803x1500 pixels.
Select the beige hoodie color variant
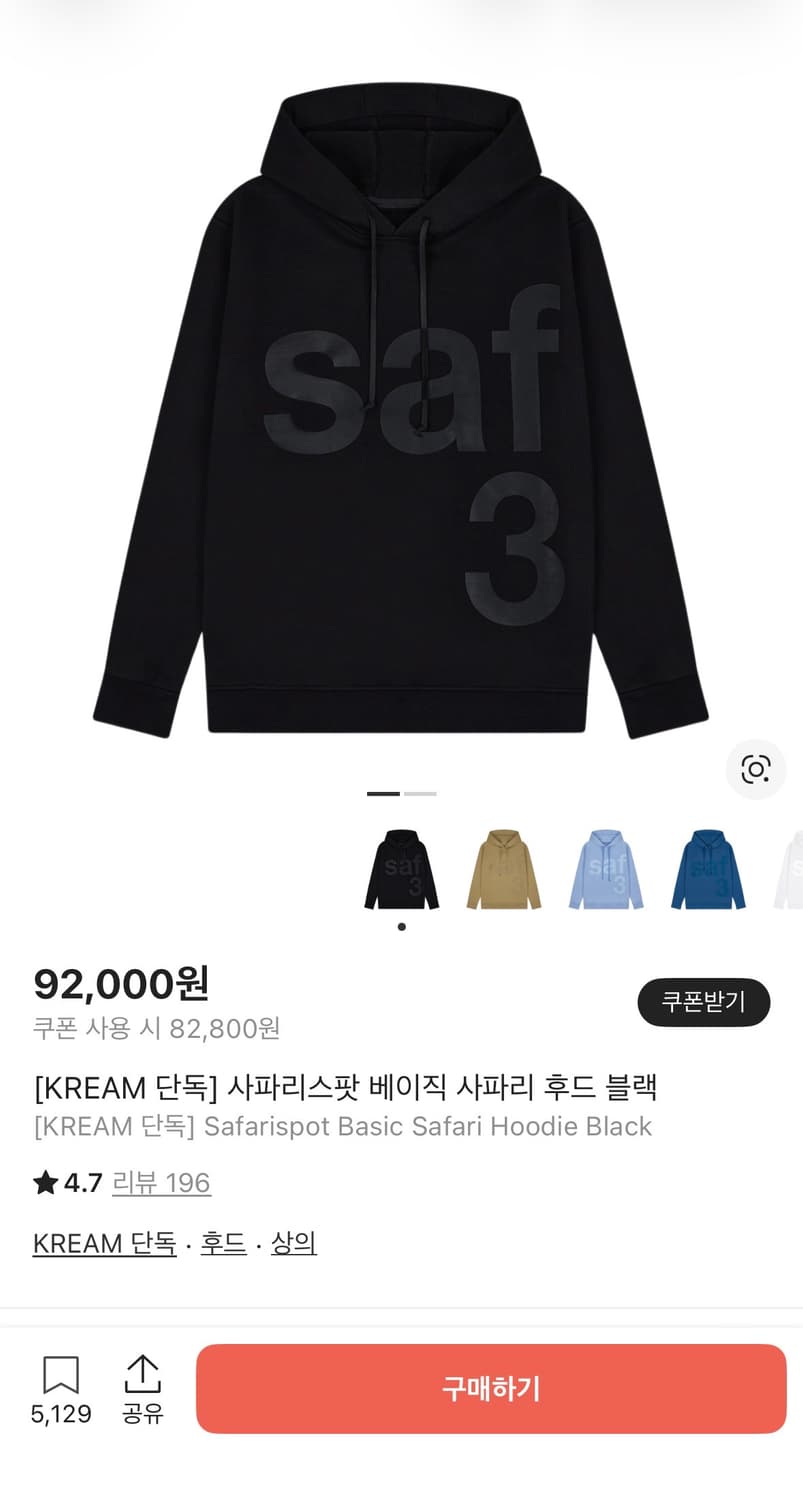tap(503, 868)
